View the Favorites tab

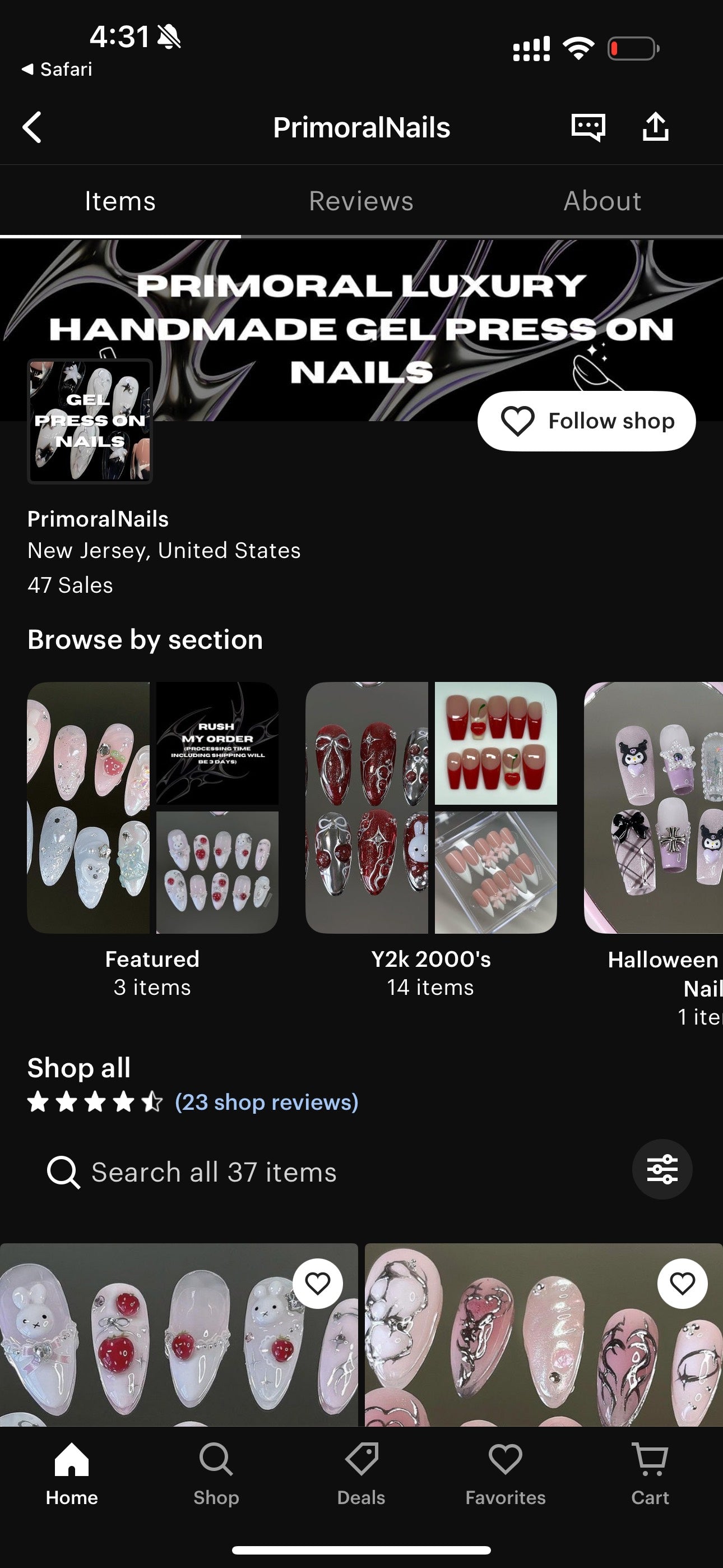point(505,1473)
